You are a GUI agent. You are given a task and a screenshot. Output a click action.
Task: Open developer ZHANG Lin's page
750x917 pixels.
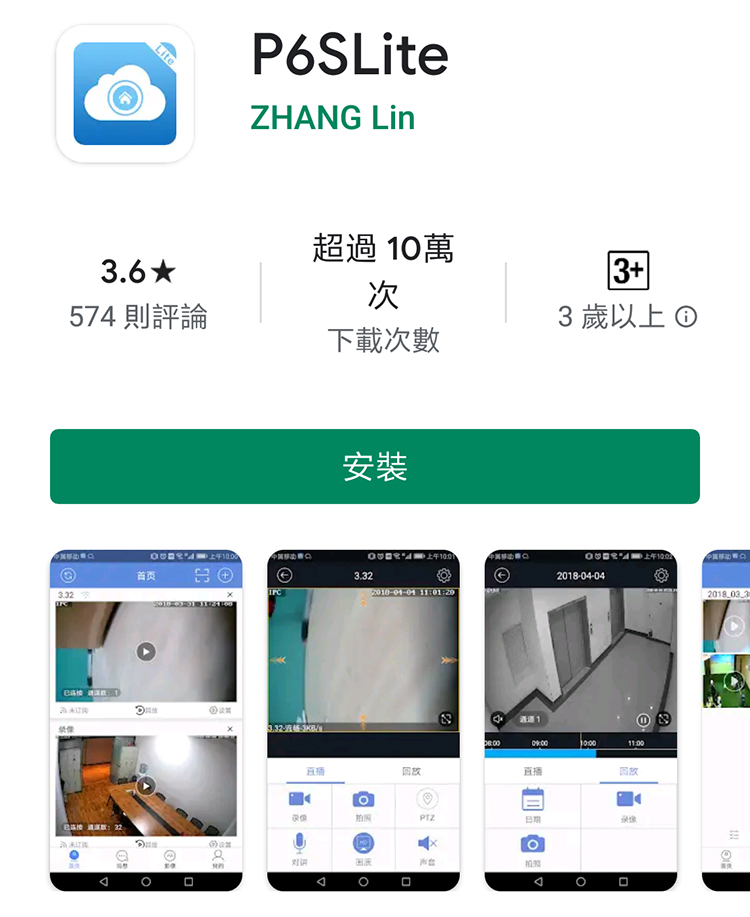coord(332,117)
